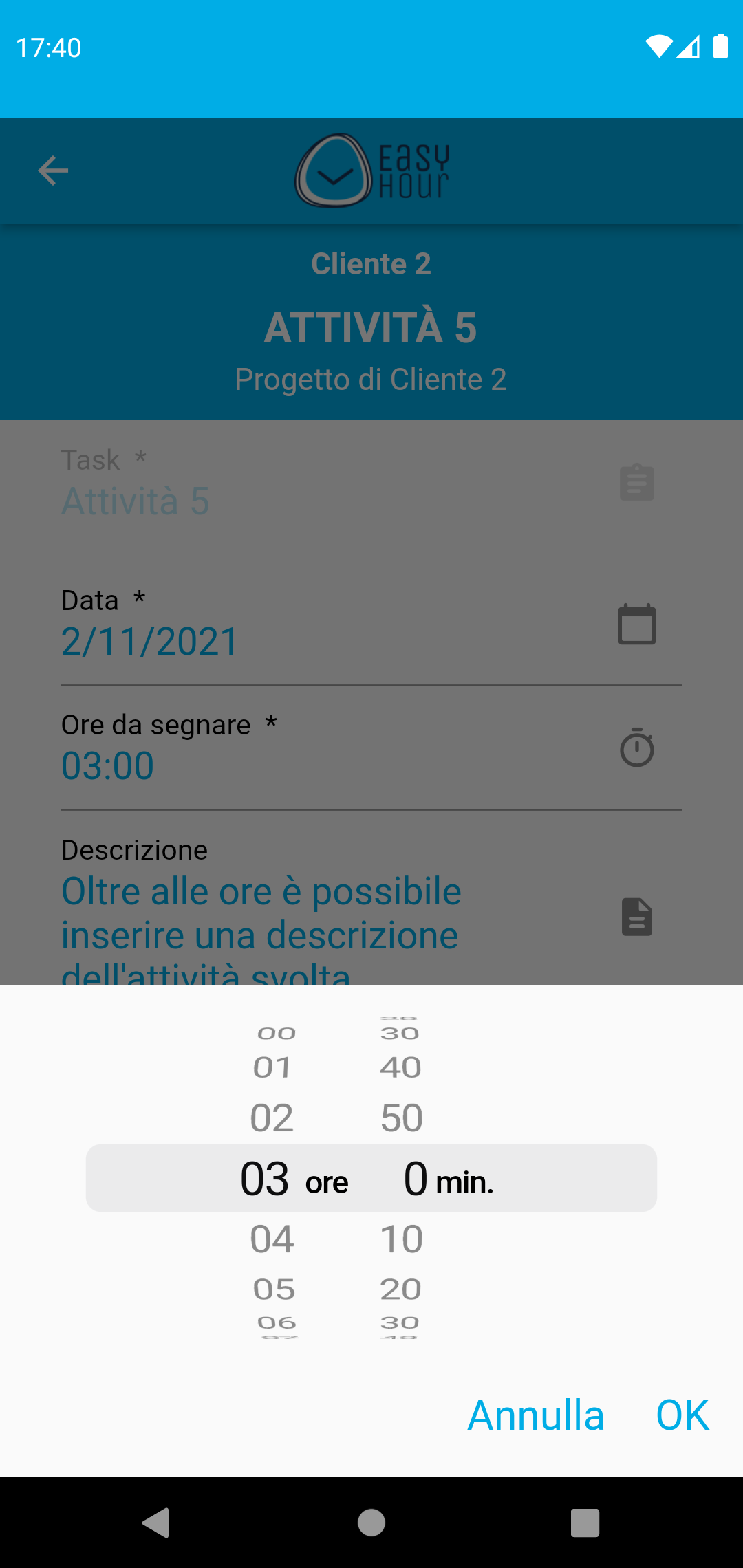743x1568 pixels.
Task: Pick 05 in the hours wheel
Action: 274,1289
